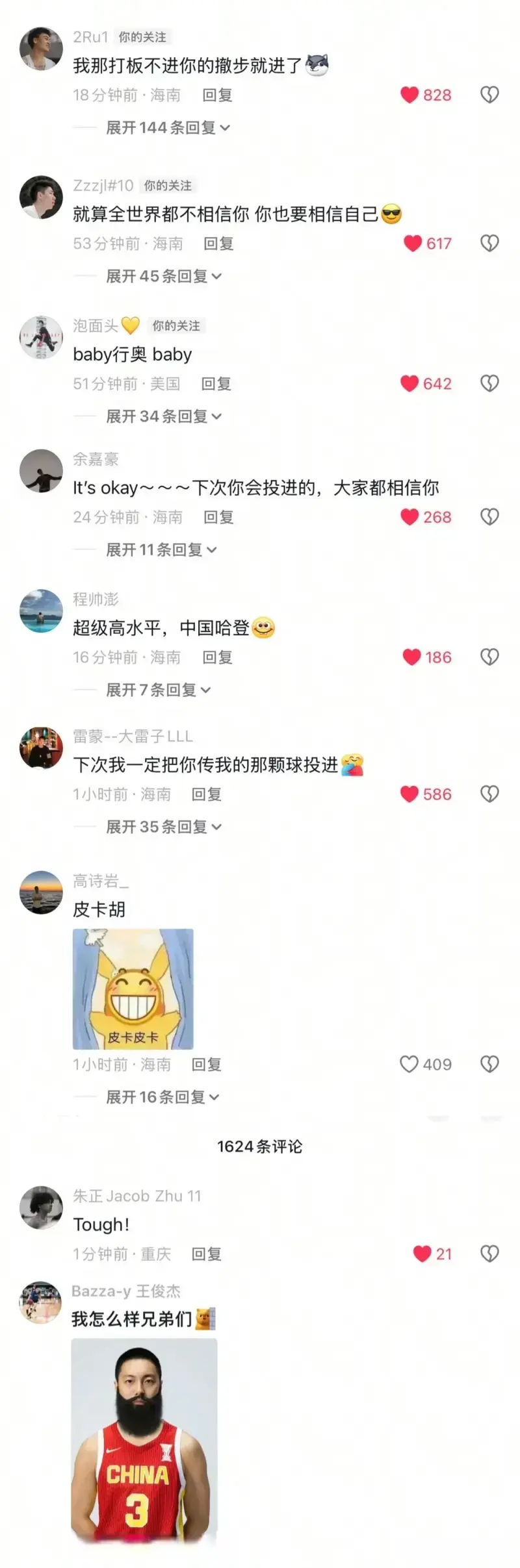This screenshot has height=1568, width=520.
Task: Expand 7 replies under 程帅澎's comment
Action: [x=158, y=690]
